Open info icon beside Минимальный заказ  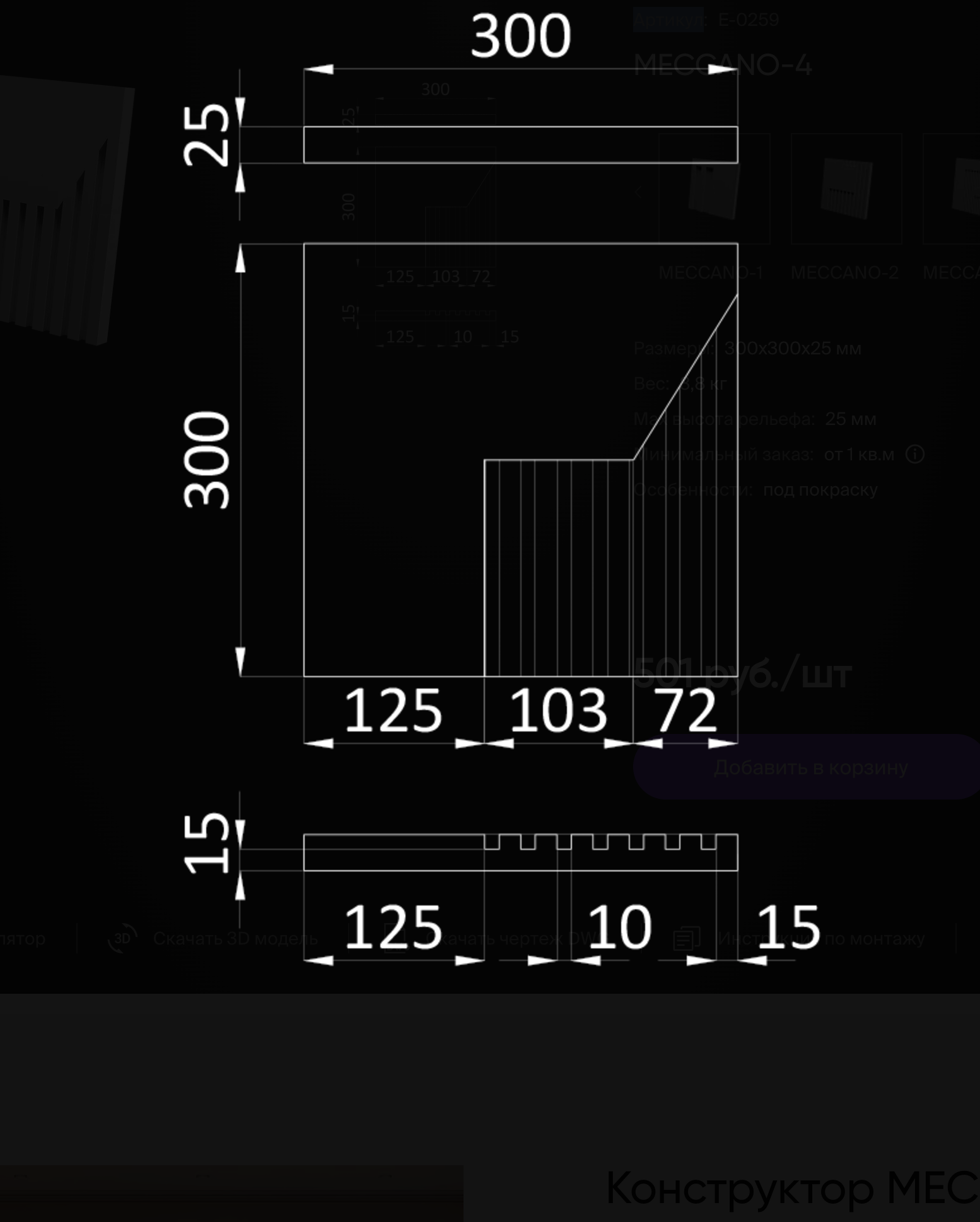coord(915,454)
